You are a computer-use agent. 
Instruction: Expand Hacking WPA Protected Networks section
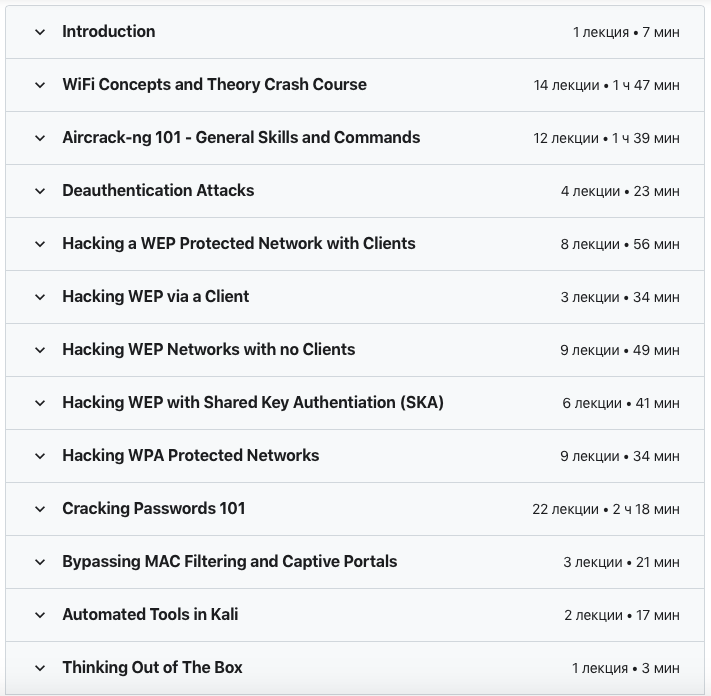click(x=190, y=456)
